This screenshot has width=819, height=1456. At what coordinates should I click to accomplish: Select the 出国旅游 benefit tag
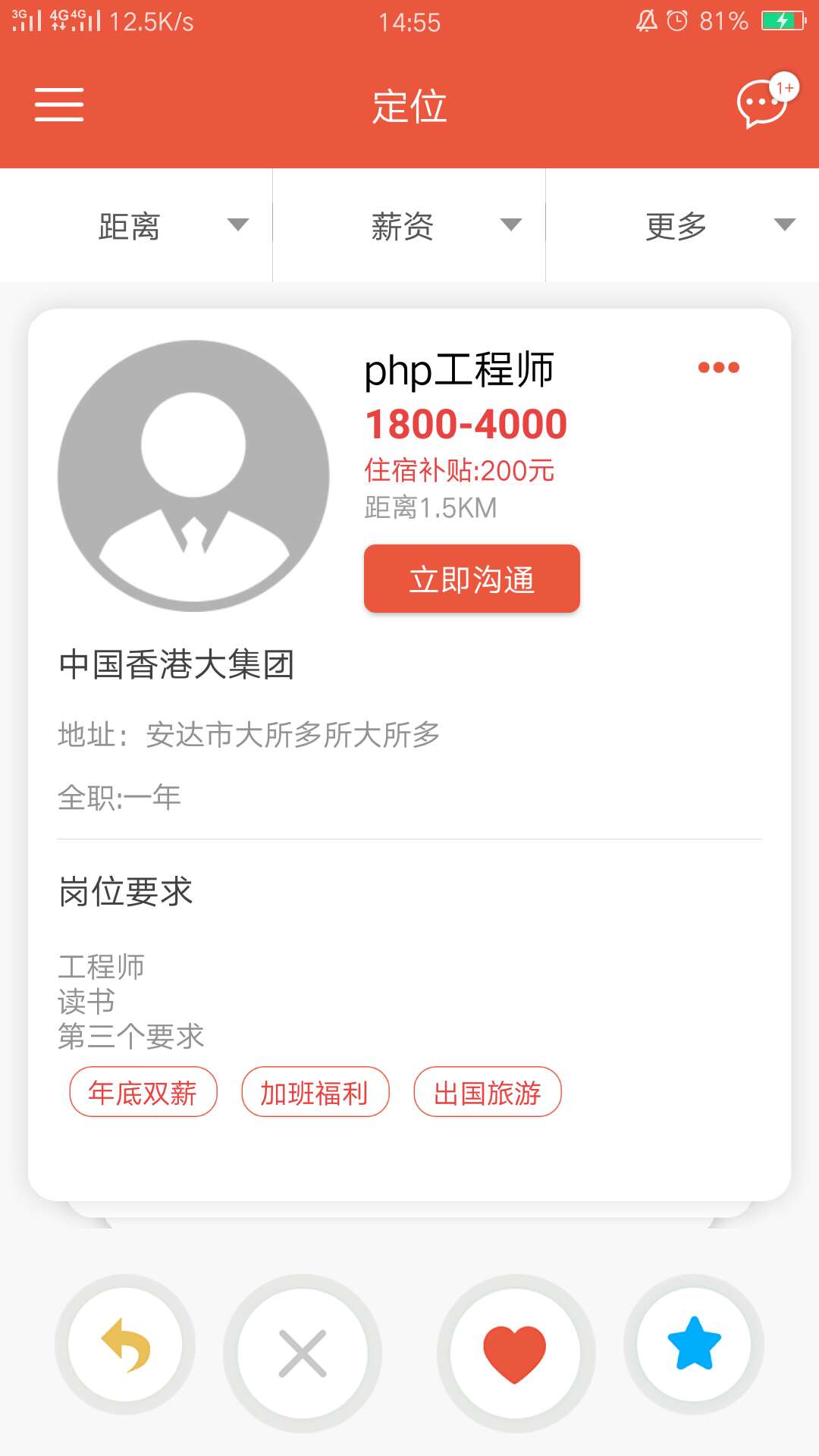click(x=487, y=1092)
